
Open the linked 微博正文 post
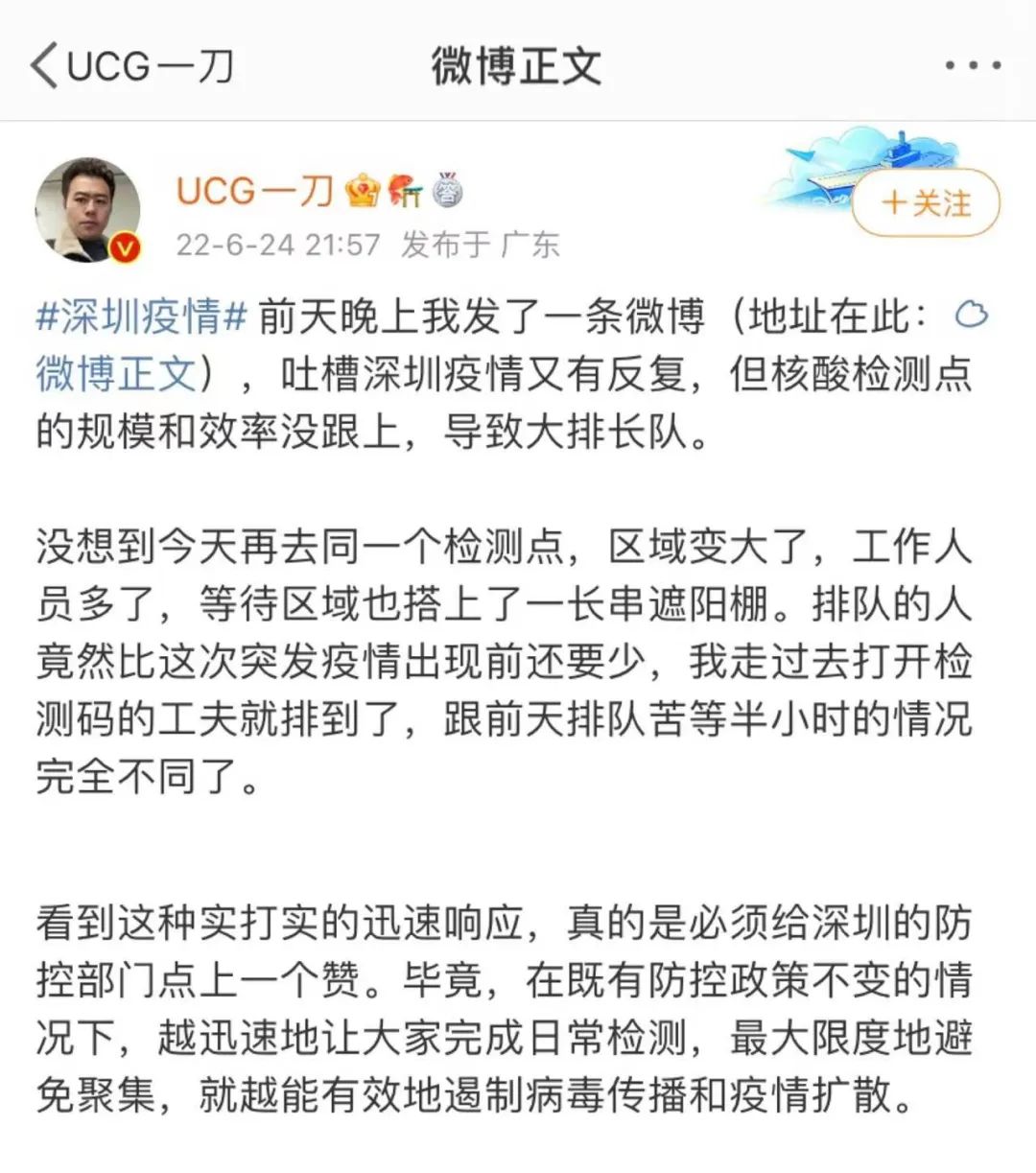[117, 373]
